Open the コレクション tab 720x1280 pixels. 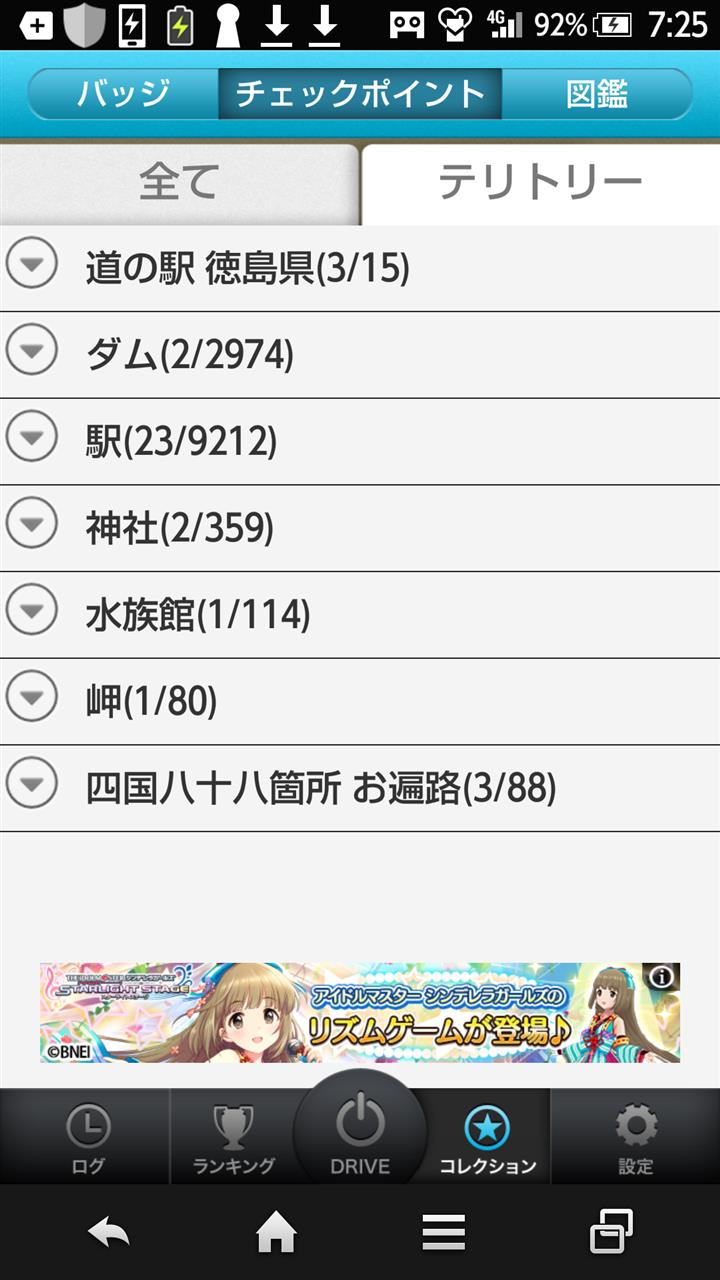[488, 1138]
